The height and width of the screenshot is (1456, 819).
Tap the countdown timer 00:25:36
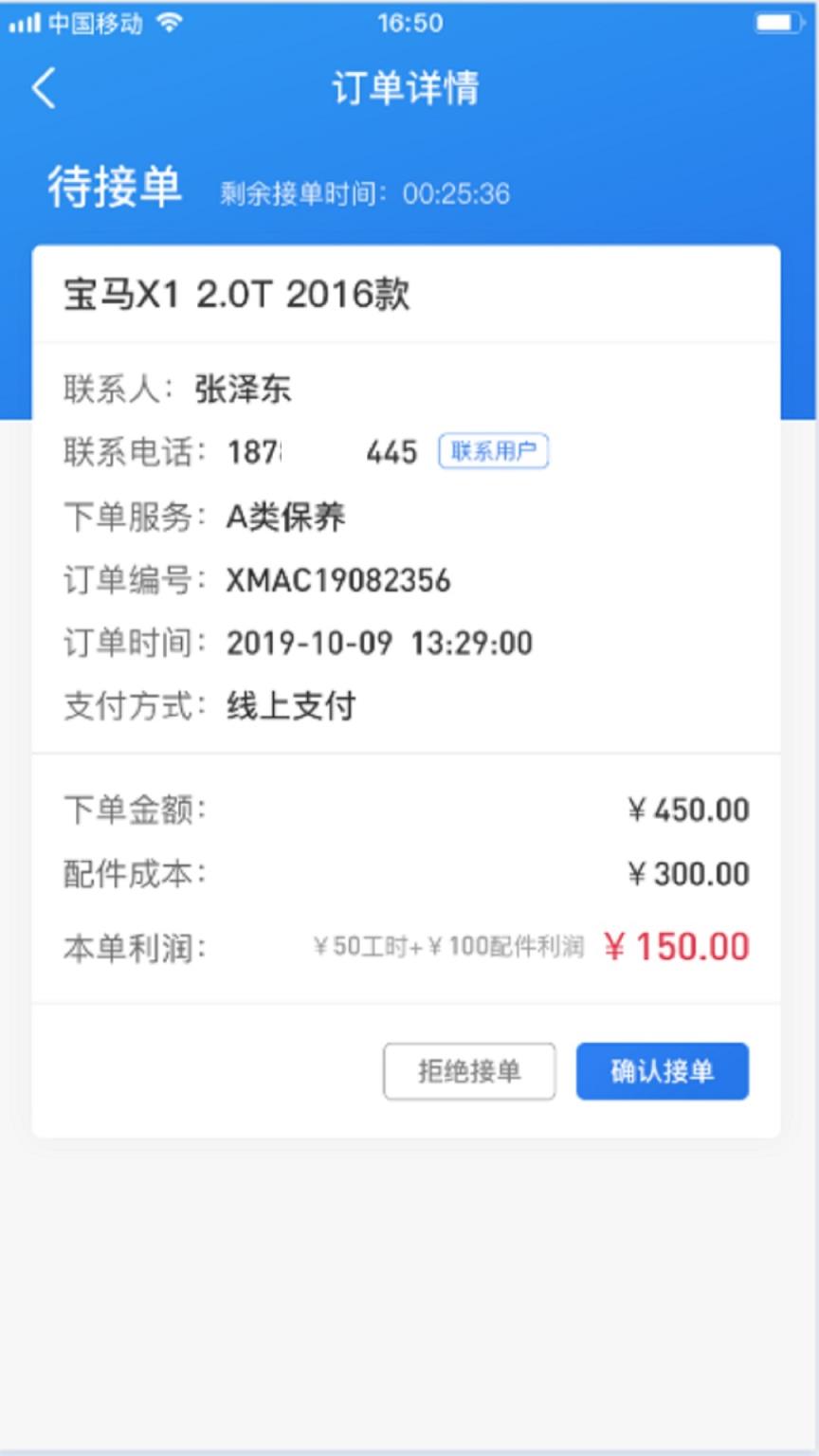point(458,193)
